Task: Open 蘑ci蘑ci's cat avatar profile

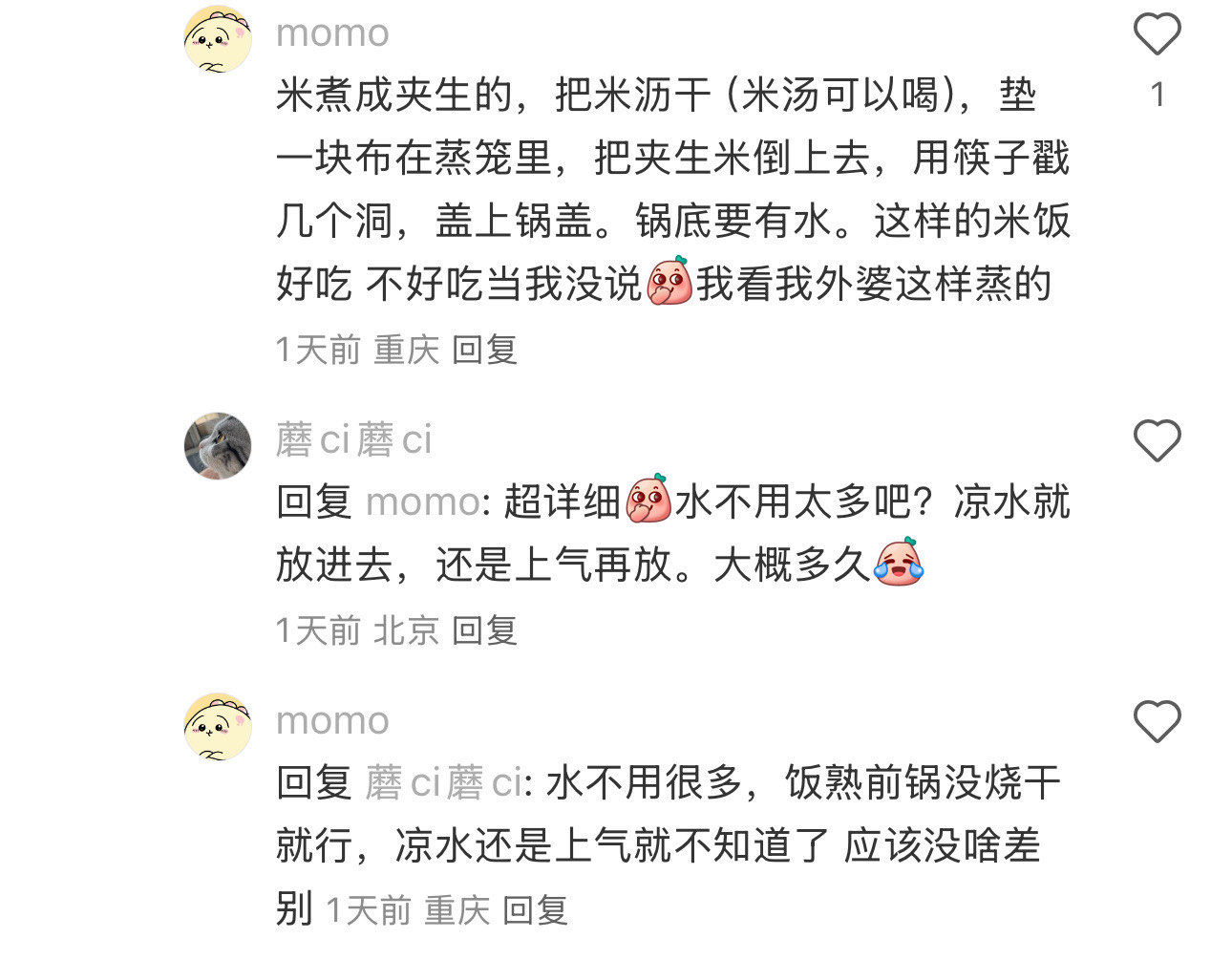Action: (218, 445)
